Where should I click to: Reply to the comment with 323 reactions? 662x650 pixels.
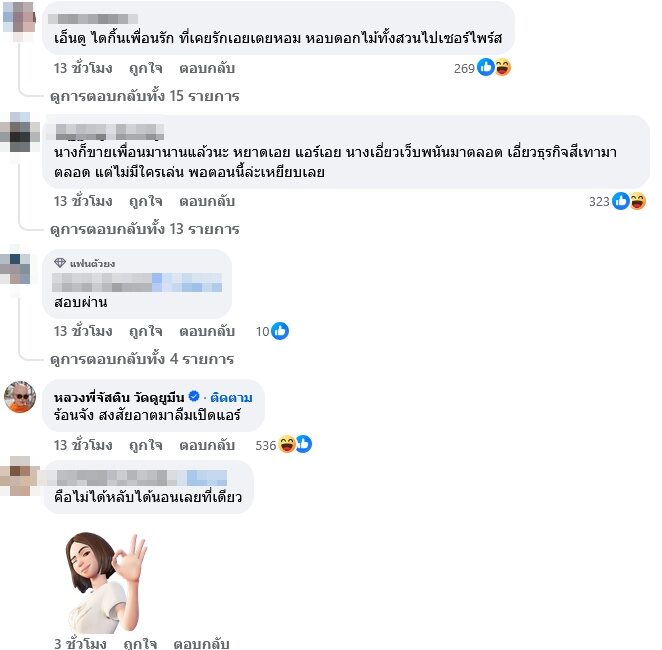coord(206,201)
